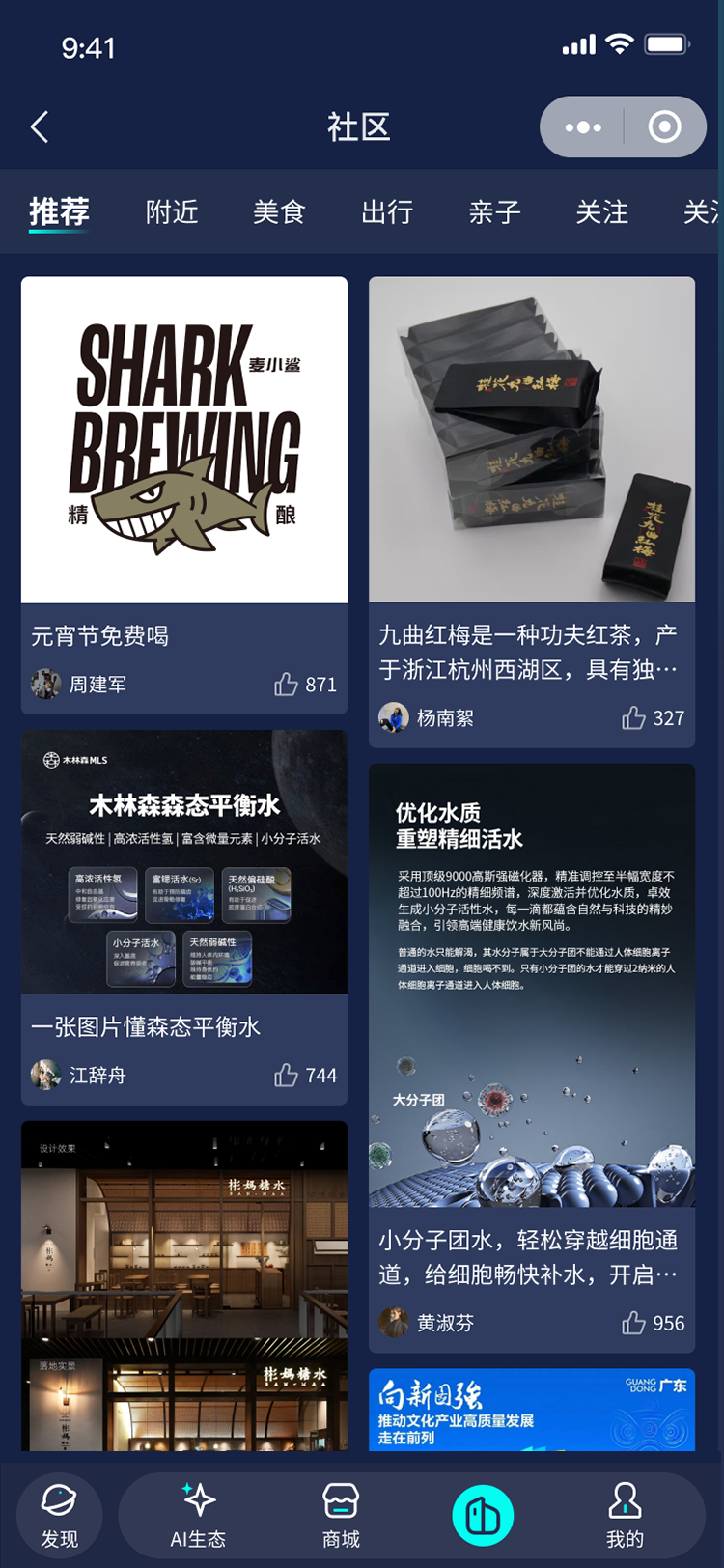Switch to the 出行 tab
The image size is (724, 1568).
(387, 211)
